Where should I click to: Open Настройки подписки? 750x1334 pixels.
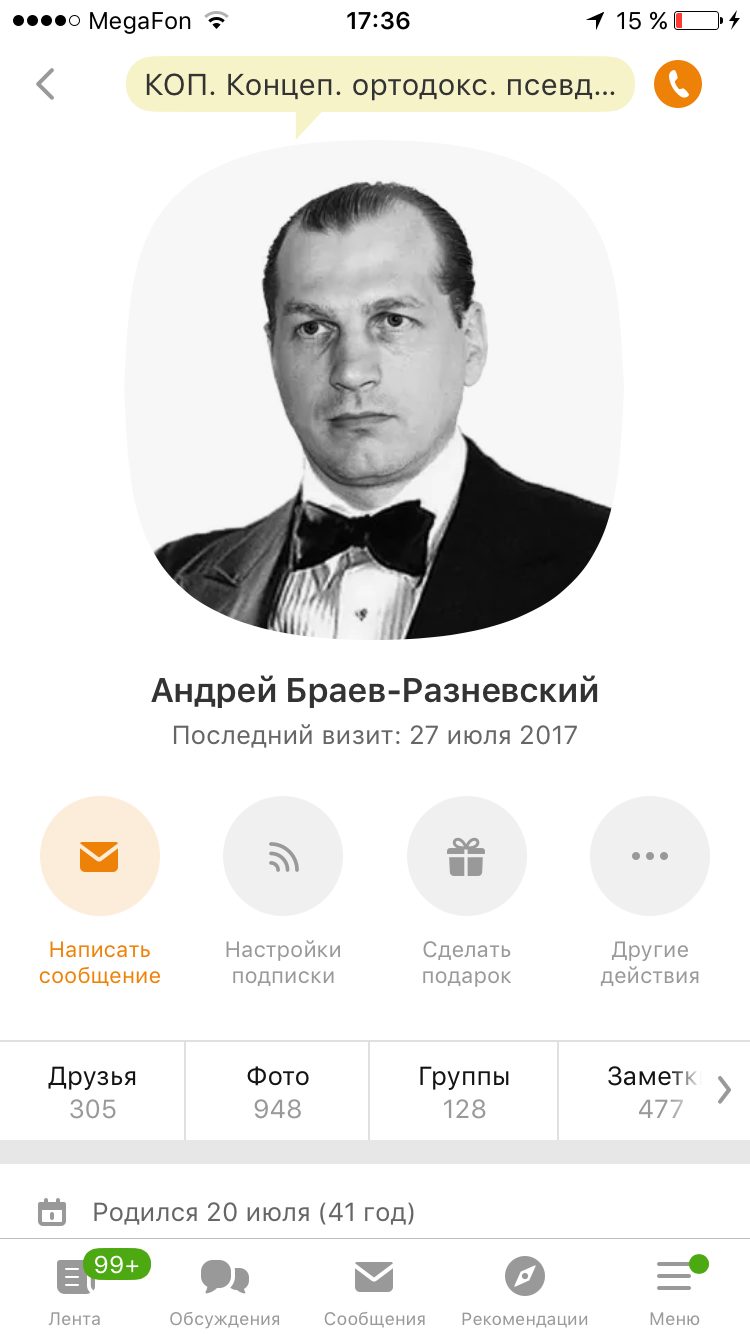283,892
